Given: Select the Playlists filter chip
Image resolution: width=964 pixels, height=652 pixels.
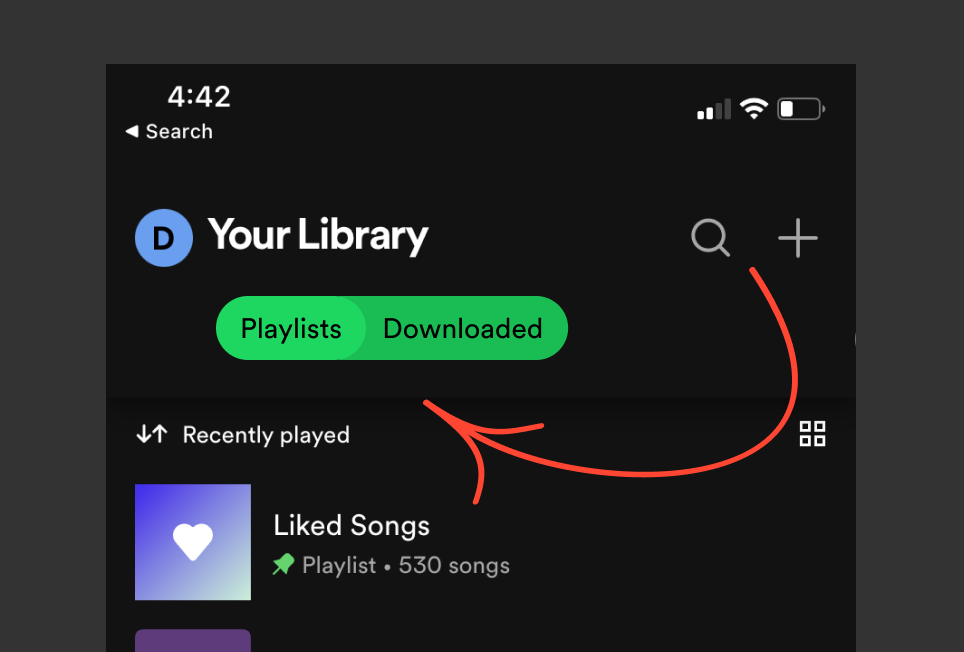Looking at the screenshot, I should 291,329.
